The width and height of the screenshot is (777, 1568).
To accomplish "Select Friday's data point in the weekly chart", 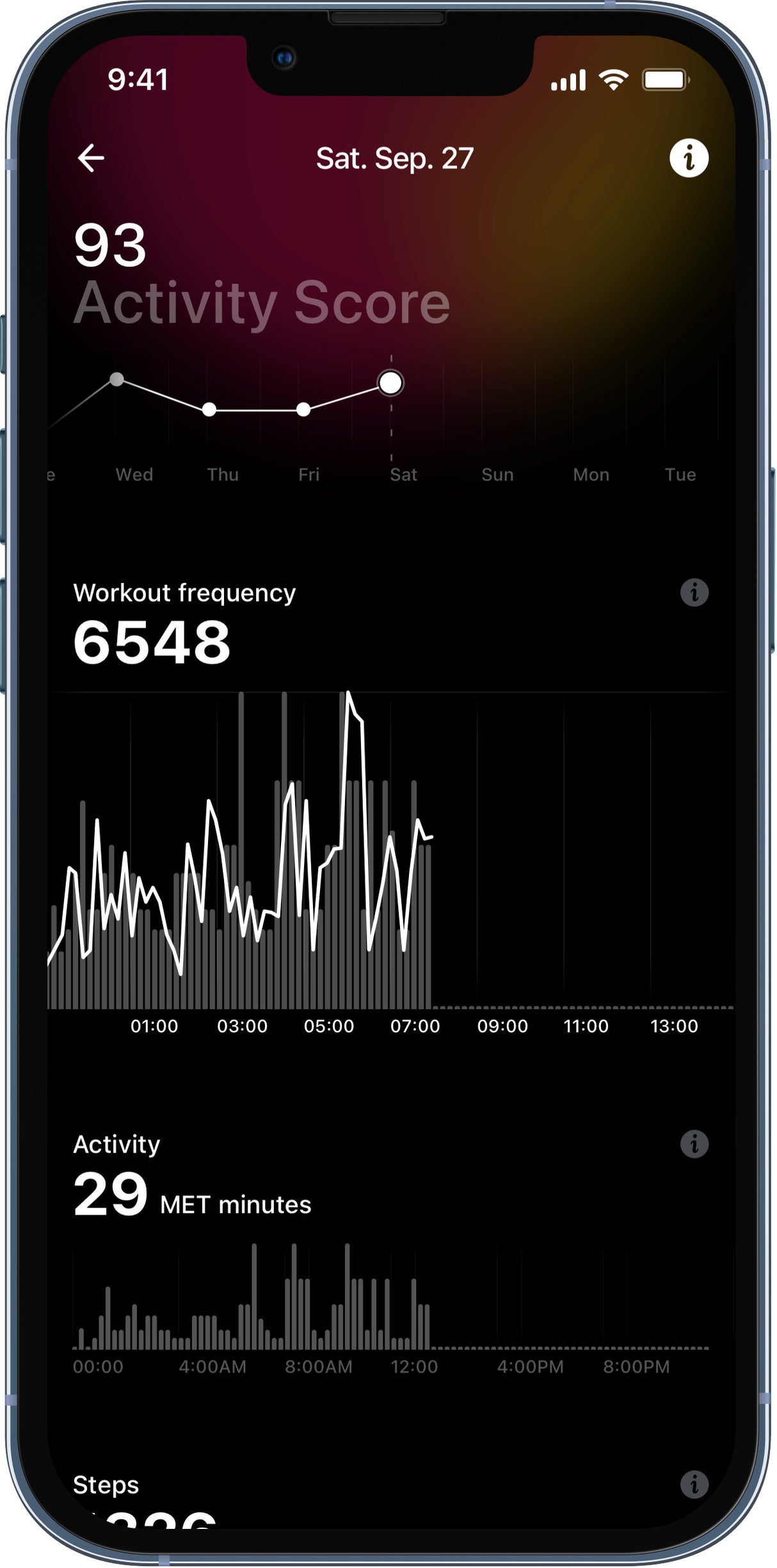I will click(x=304, y=408).
